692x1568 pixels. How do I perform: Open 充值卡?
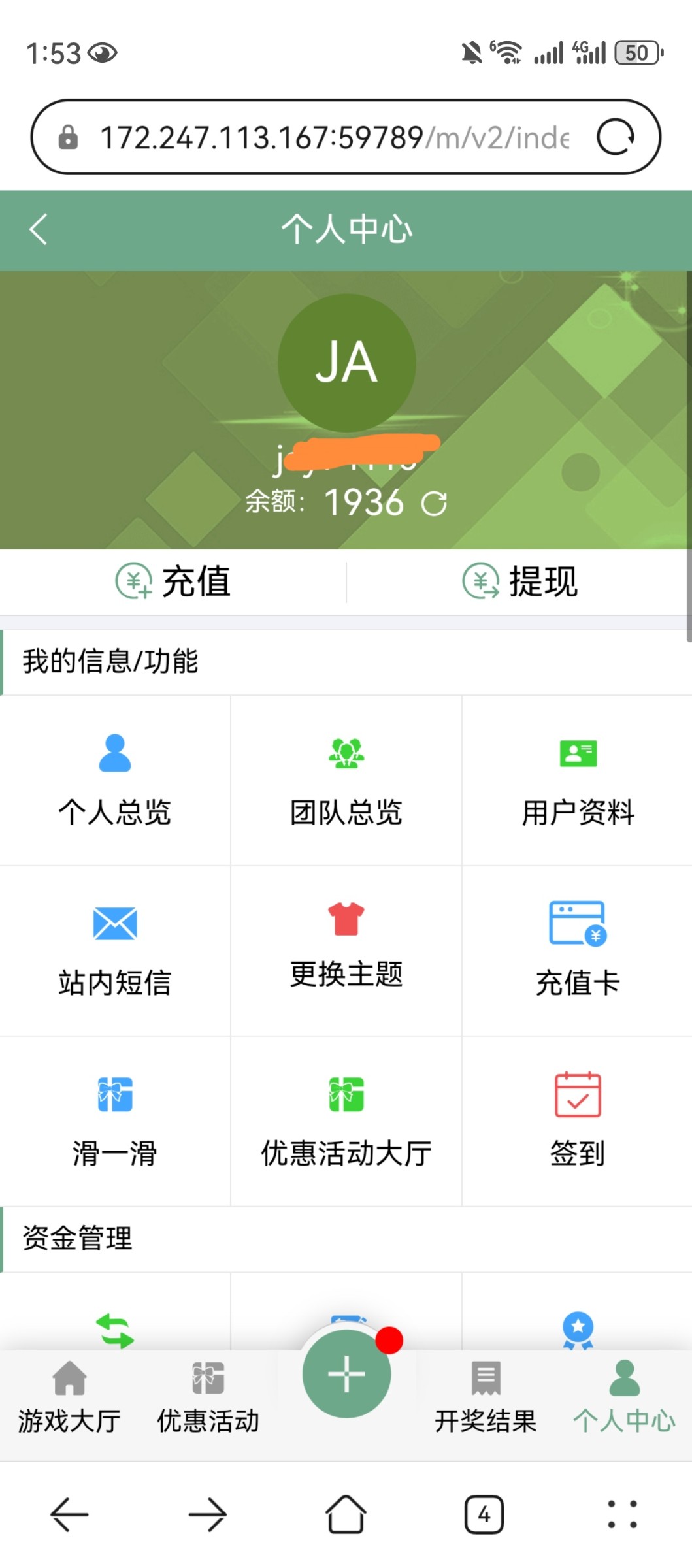pos(578,951)
